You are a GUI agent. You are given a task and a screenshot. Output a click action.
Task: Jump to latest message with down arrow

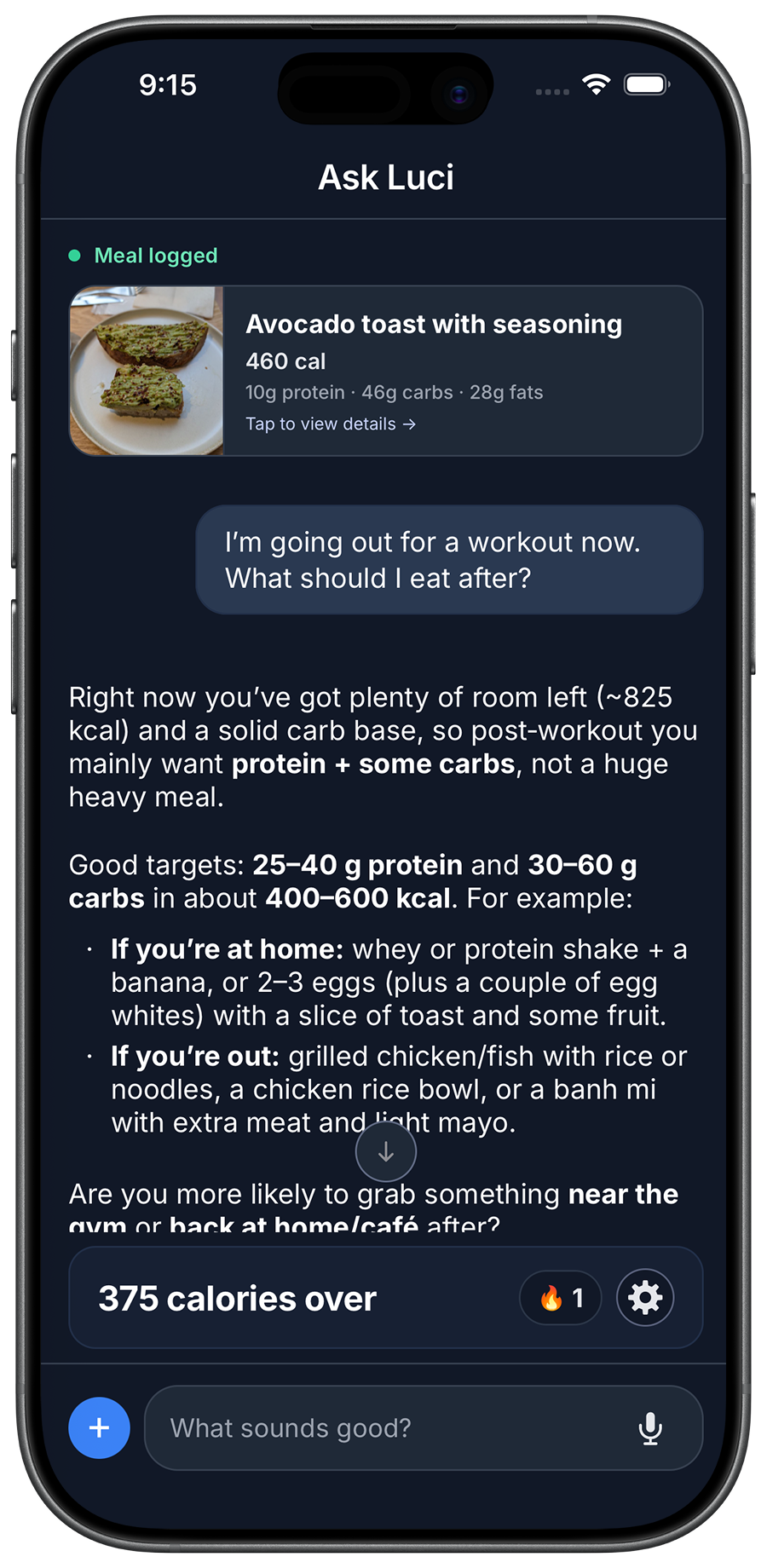[x=386, y=1152]
